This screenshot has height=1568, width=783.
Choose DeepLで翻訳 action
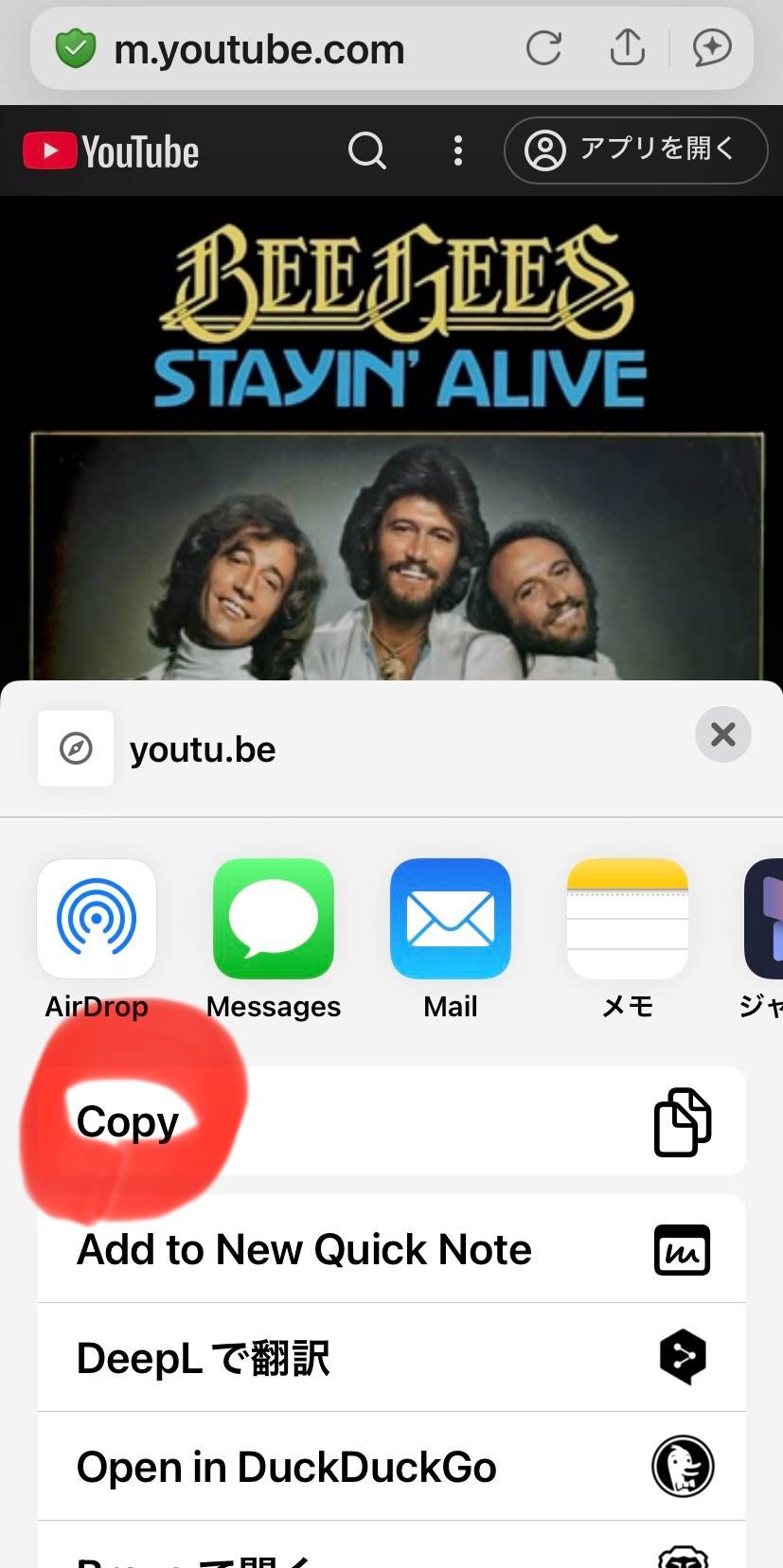pos(391,1358)
